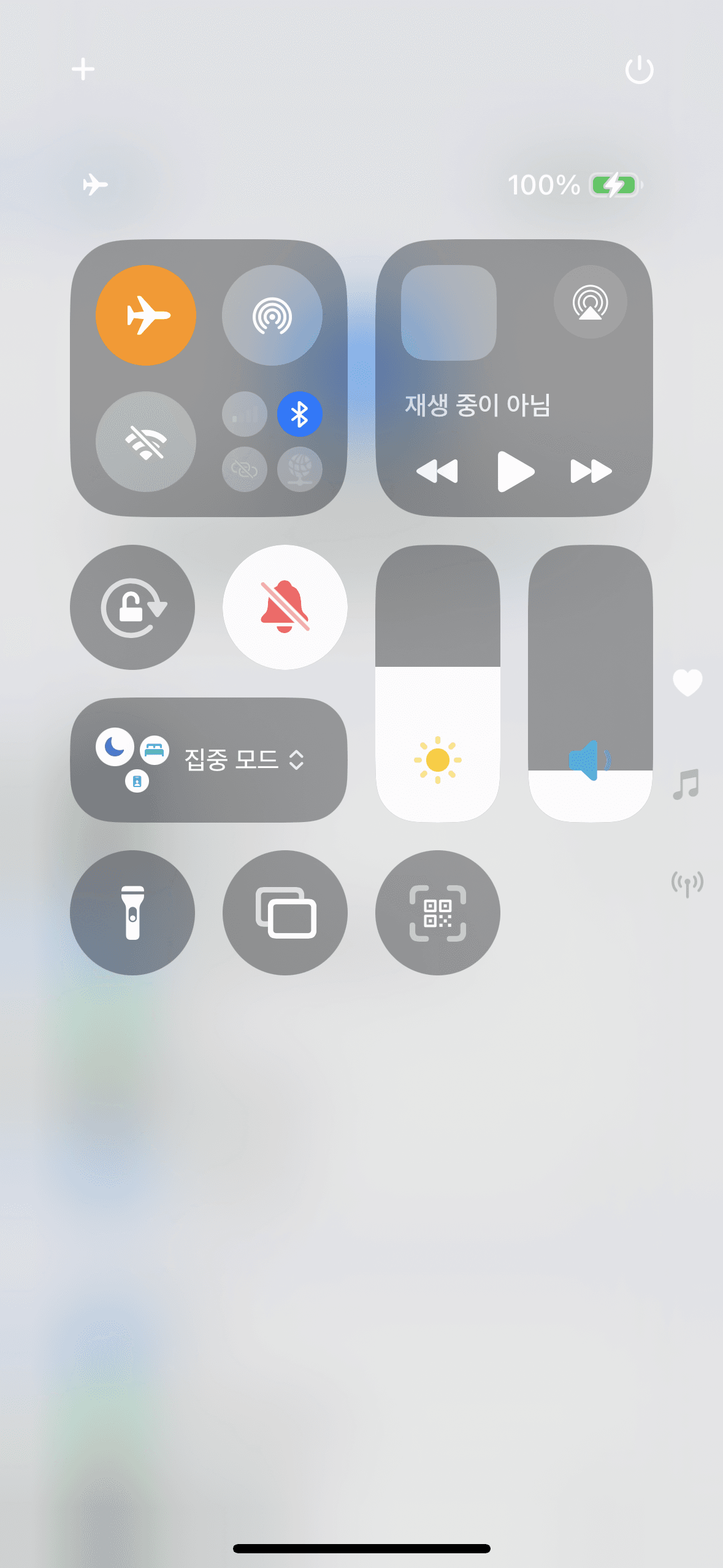Enable Wi-Fi
723x1568 pixels.
(146, 442)
